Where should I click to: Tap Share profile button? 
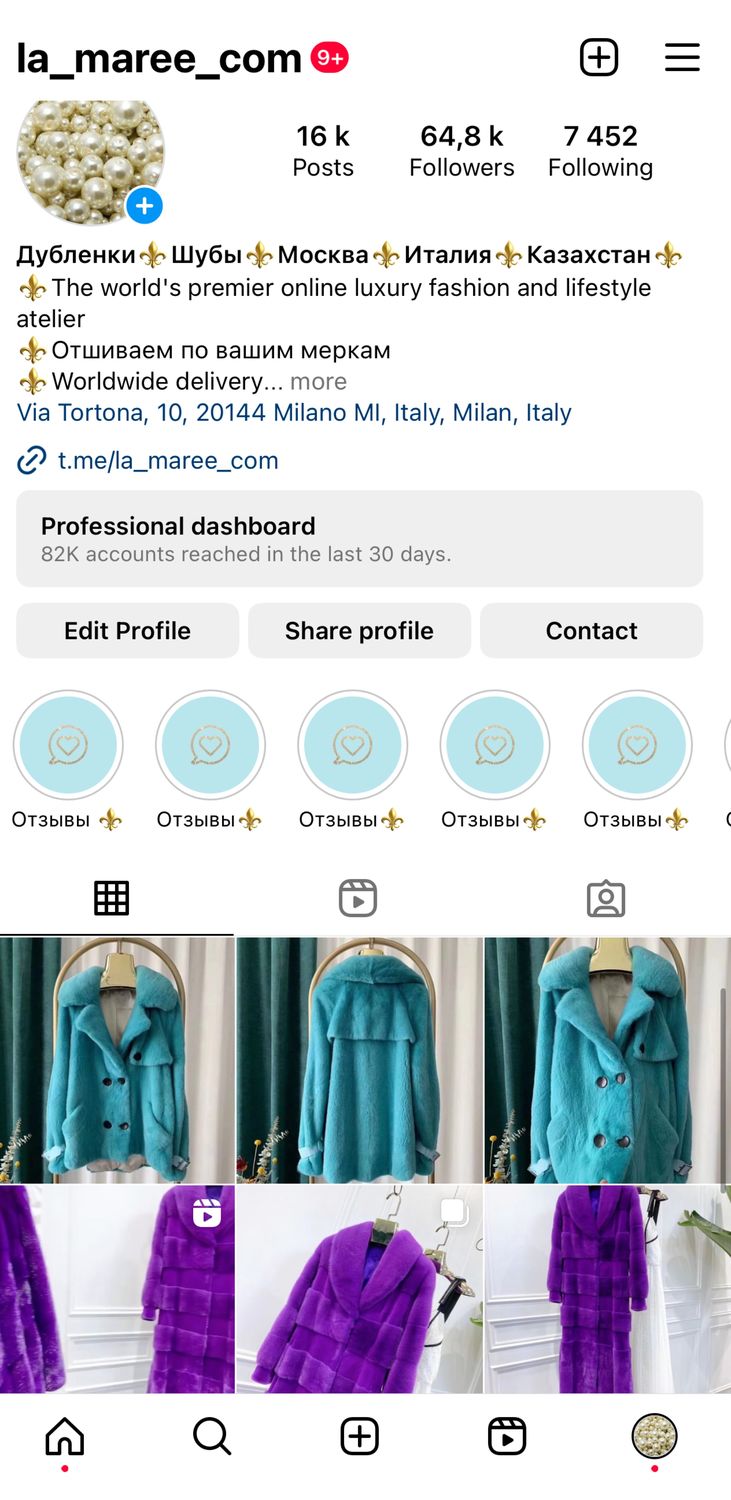coord(359,630)
